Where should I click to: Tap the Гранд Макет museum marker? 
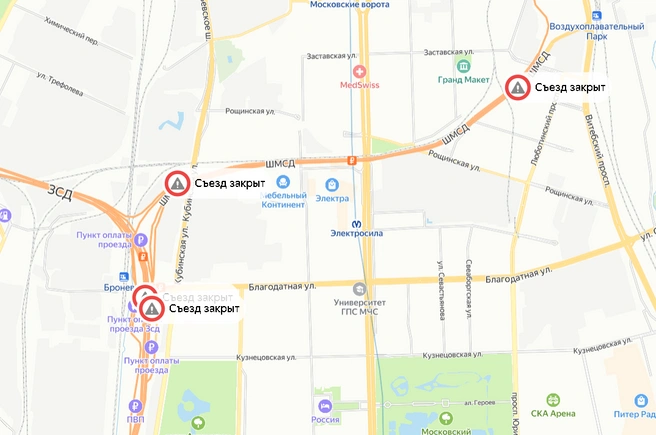pos(461,64)
